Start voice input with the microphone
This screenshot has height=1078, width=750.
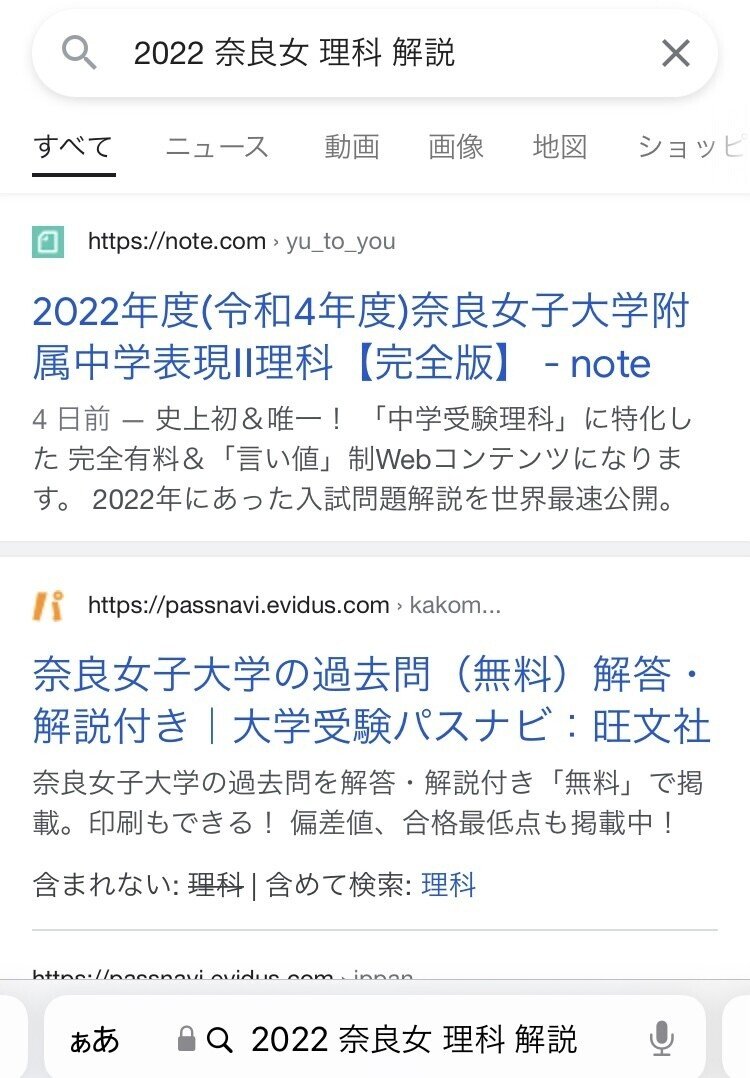[x=661, y=1040]
